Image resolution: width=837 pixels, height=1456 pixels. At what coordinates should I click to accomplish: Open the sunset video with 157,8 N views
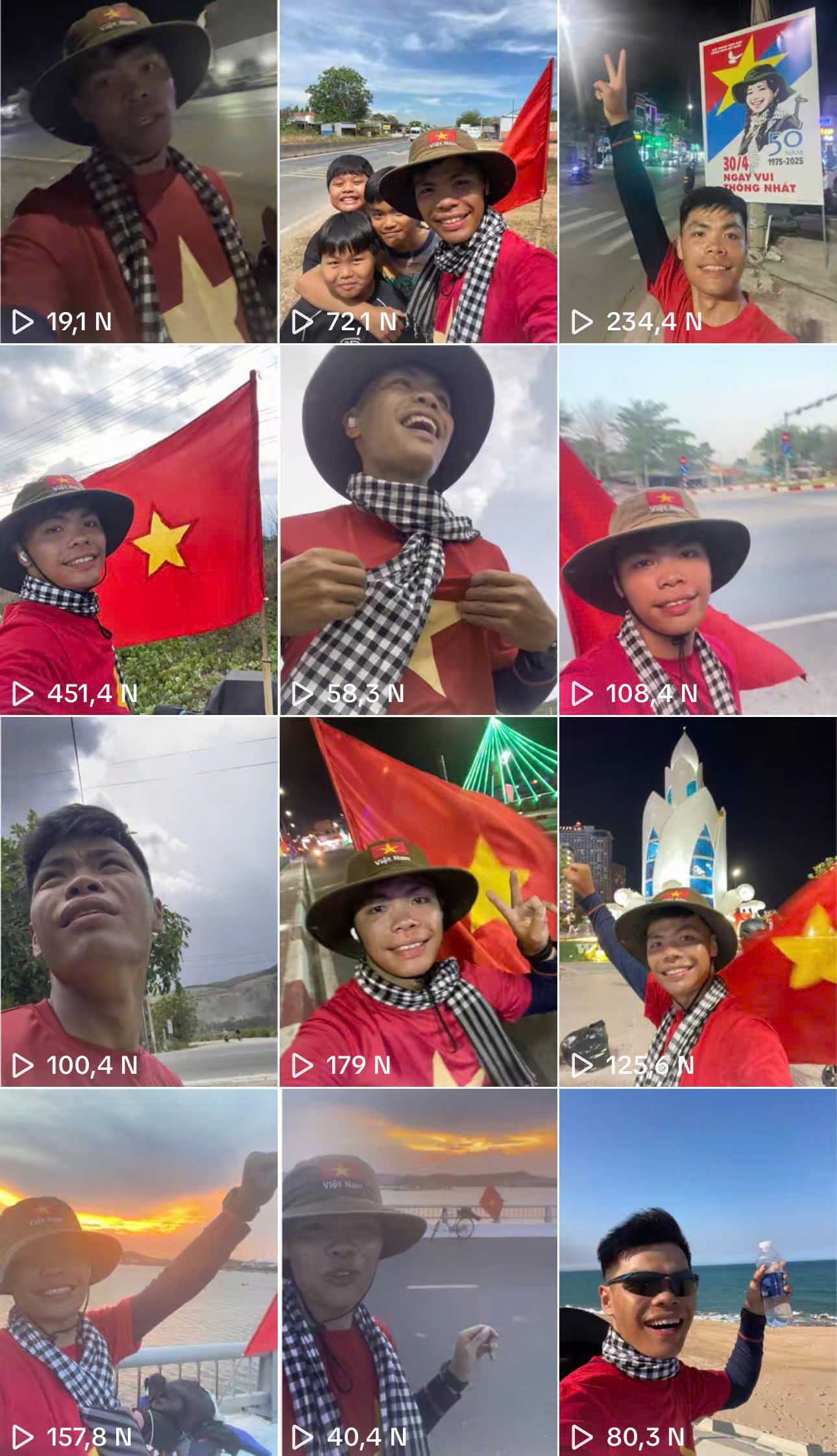(139, 1272)
